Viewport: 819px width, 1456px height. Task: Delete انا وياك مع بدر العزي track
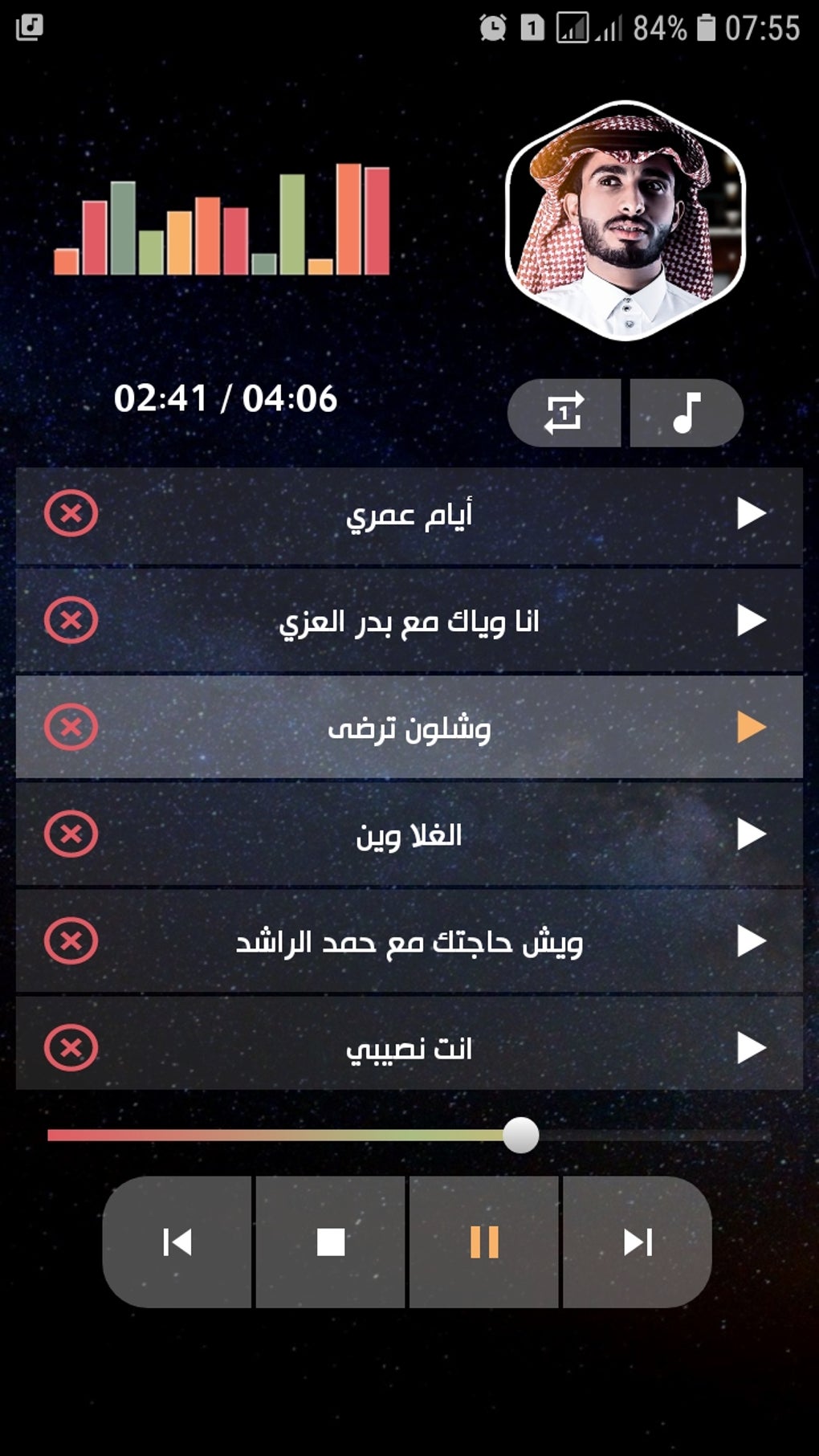tap(71, 620)
